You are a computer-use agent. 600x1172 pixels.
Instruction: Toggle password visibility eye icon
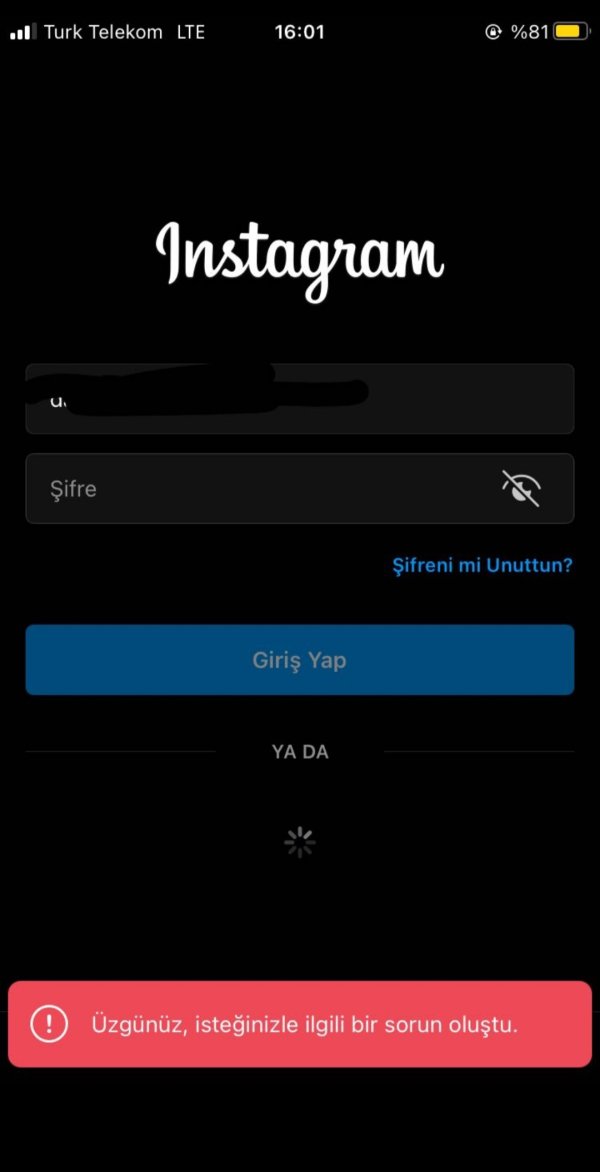(x=521, y=489)
